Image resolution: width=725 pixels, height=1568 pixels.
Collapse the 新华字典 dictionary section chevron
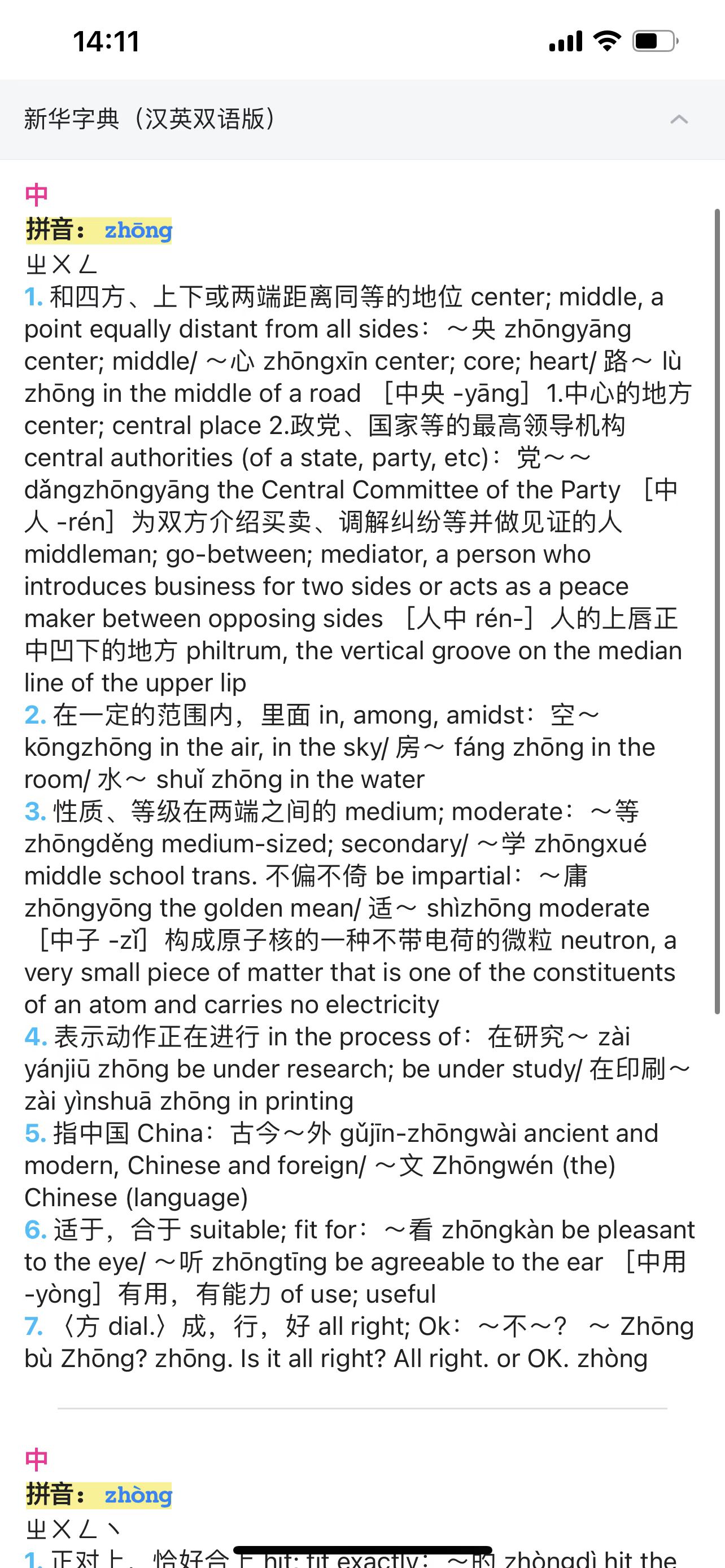pos(679,119)
